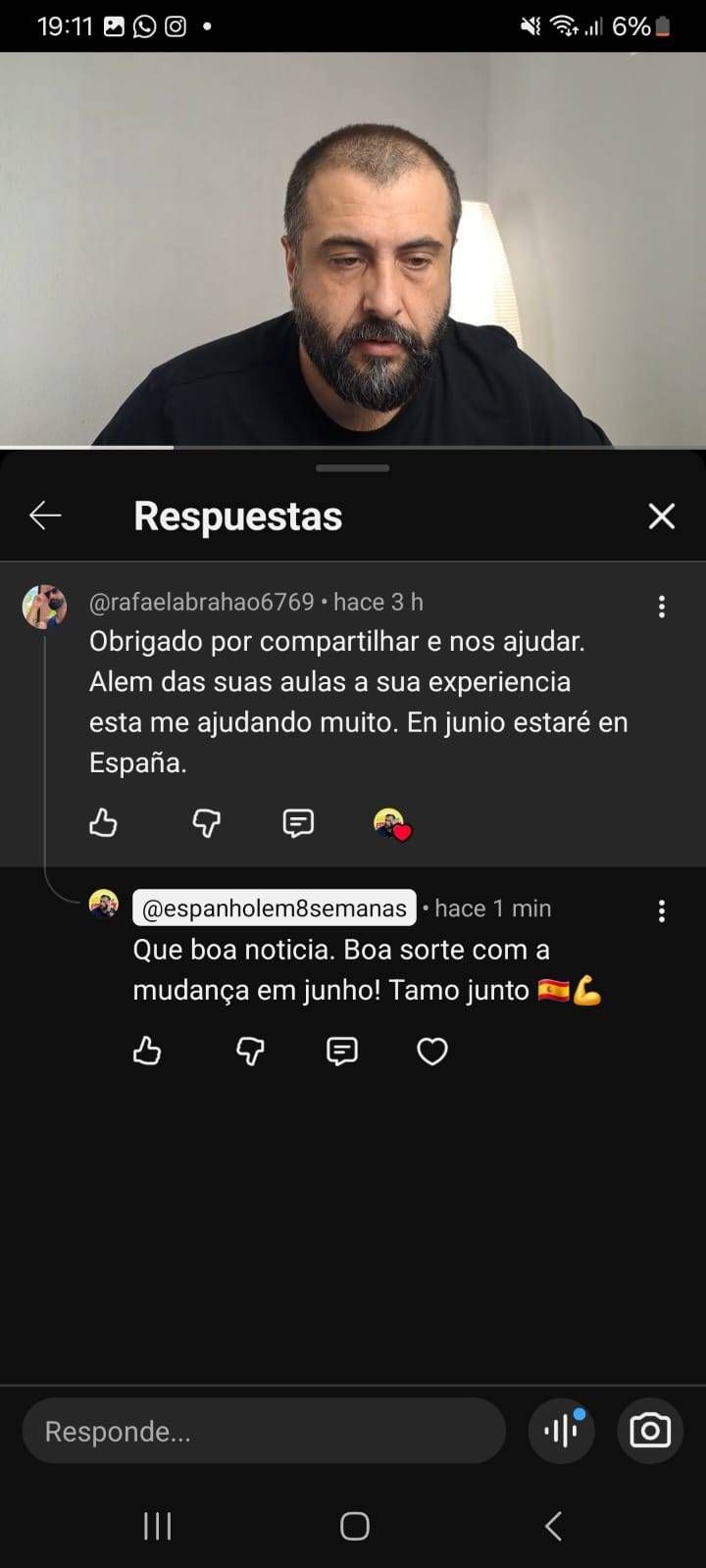Tap the video player at the top
Viewport: 706px width, 1568px height.
[353, 250]
